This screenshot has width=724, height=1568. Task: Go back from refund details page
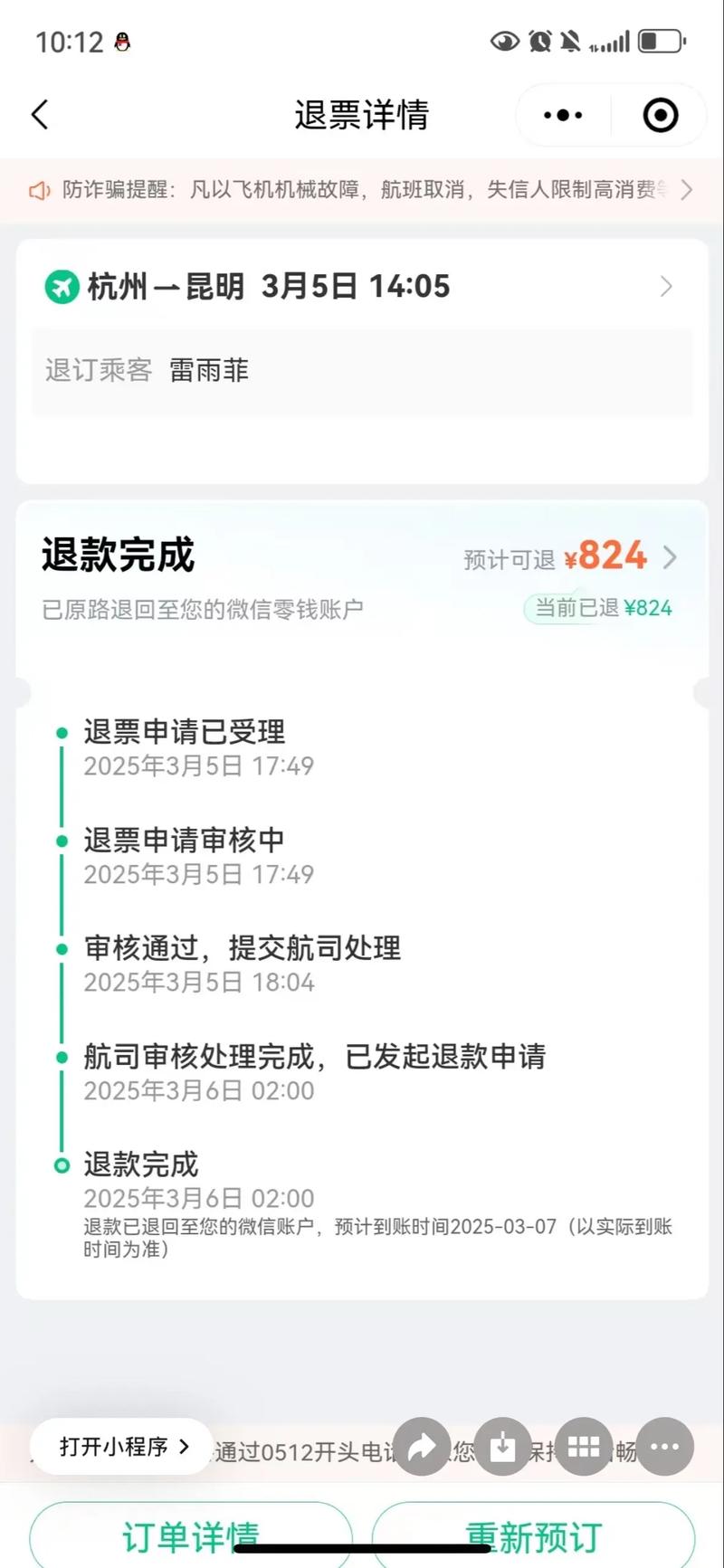(40, 115)
